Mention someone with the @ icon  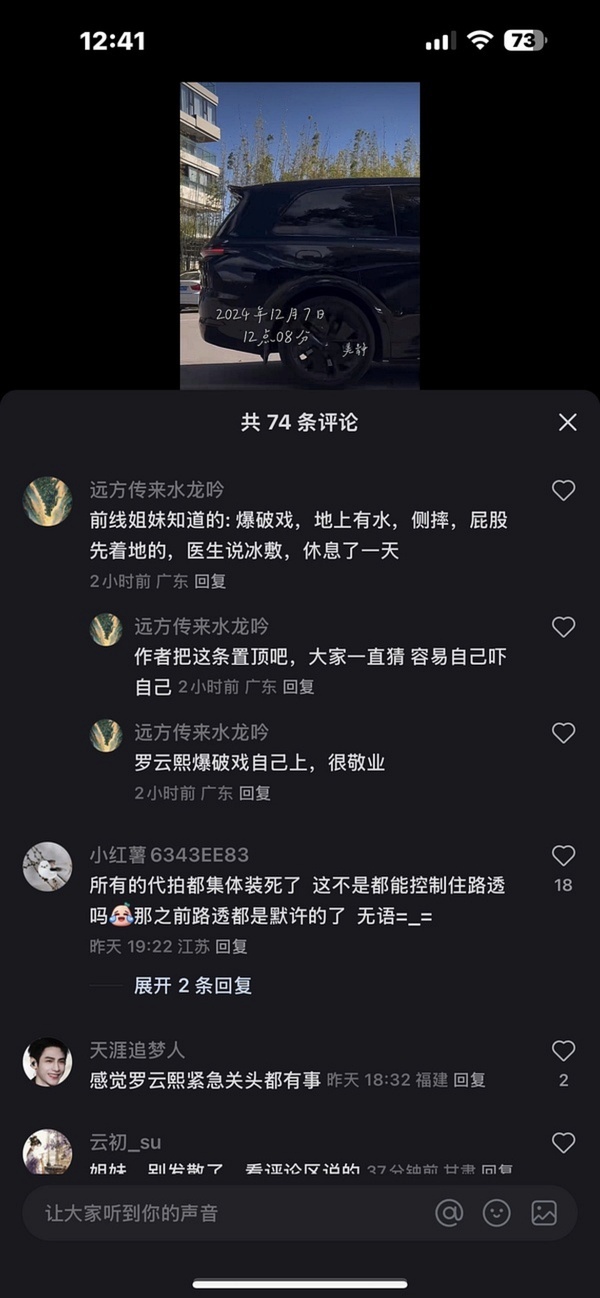pos(449,1213)
